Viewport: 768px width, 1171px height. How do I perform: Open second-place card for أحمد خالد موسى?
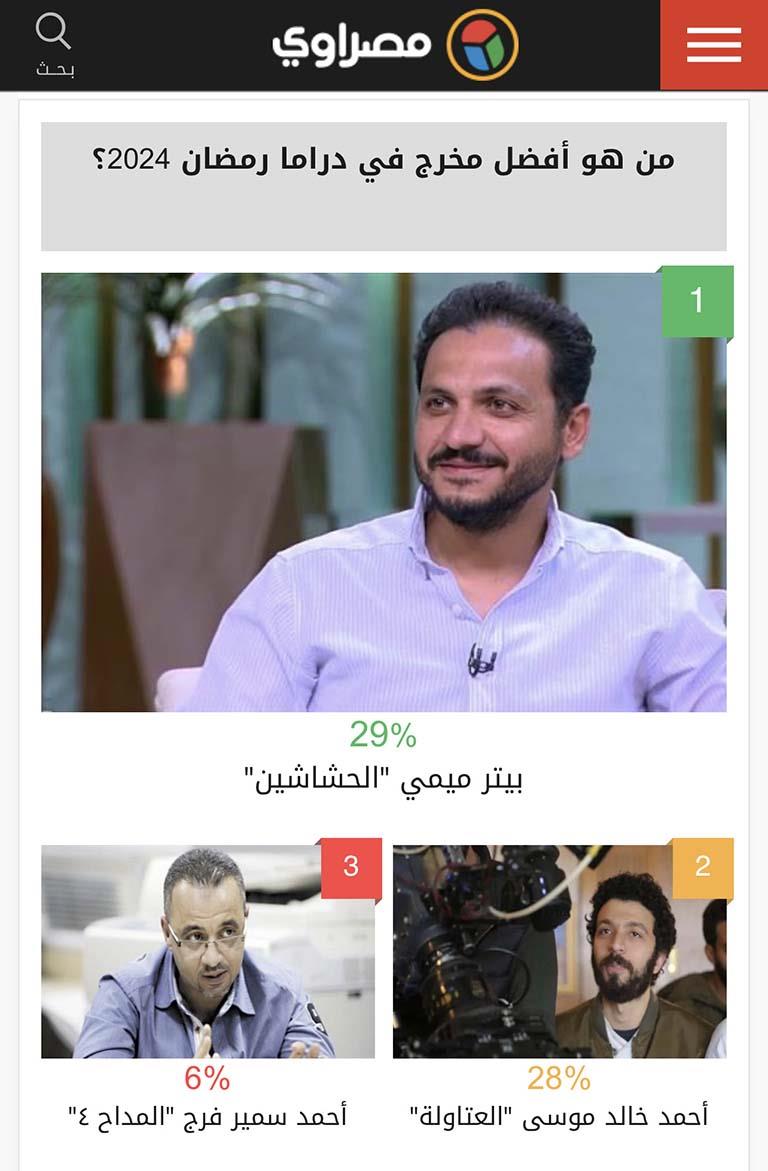(559, 951)
